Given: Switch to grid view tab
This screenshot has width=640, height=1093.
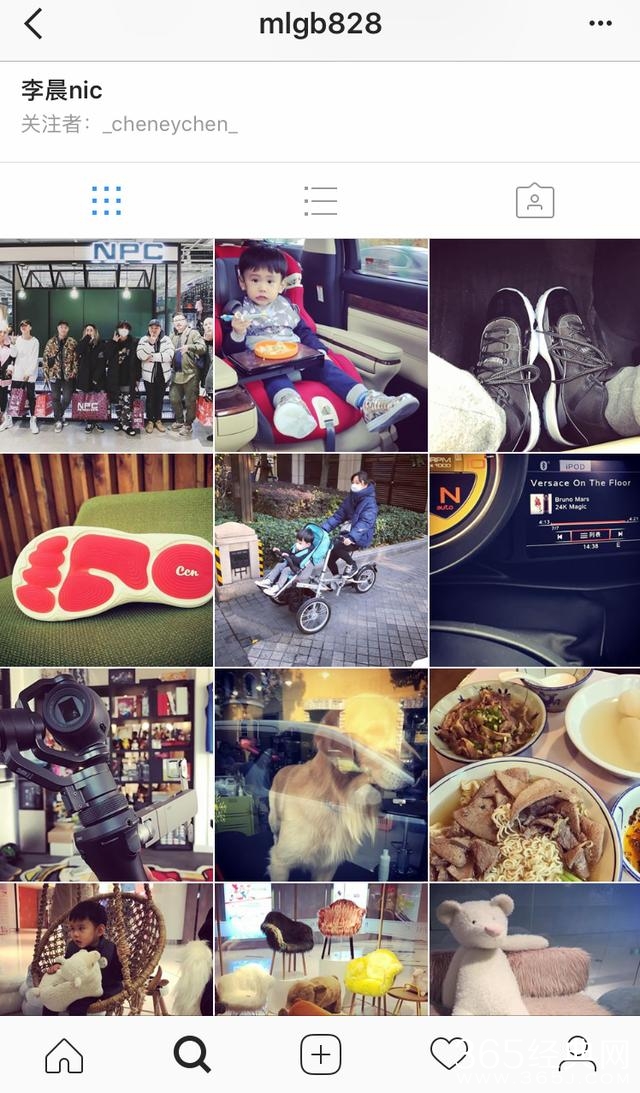Looking at the screenshot, I should (106, 201).
